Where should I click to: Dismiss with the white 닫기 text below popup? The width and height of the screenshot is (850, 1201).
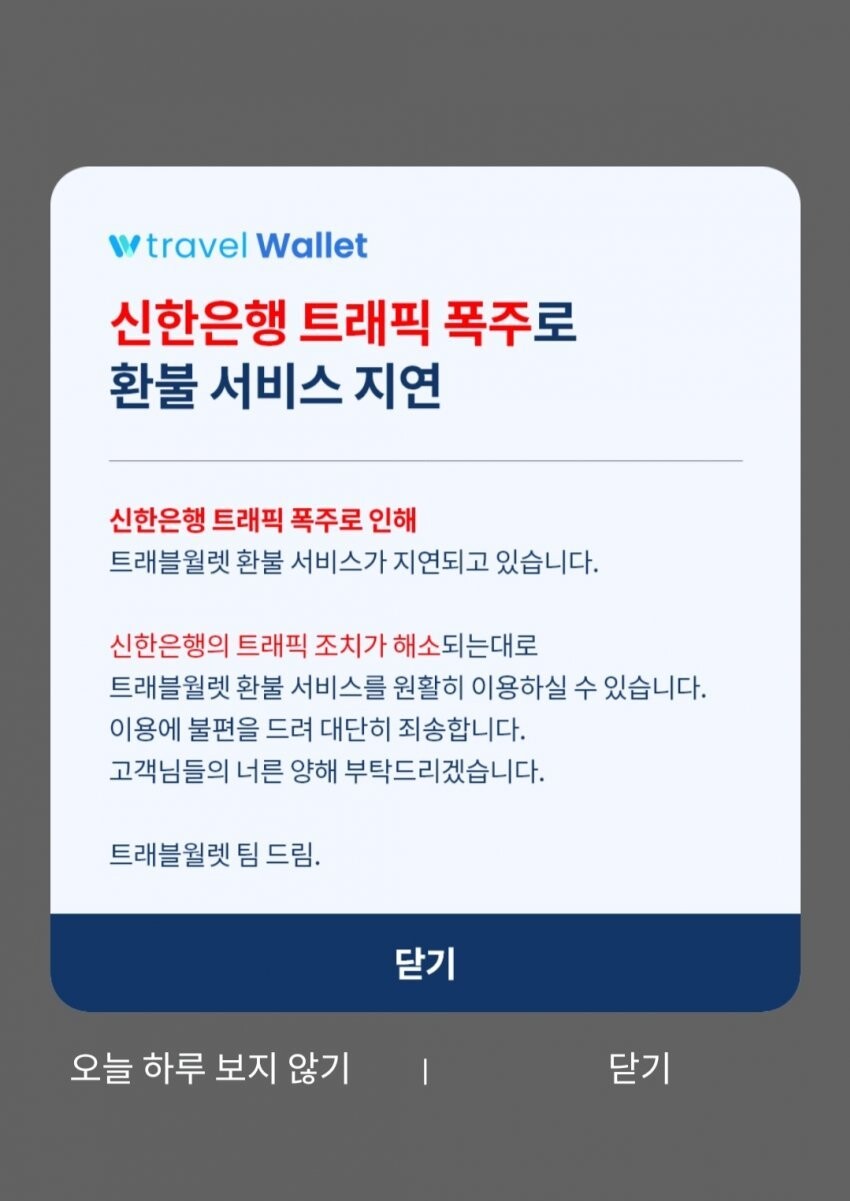(639, 1068)
